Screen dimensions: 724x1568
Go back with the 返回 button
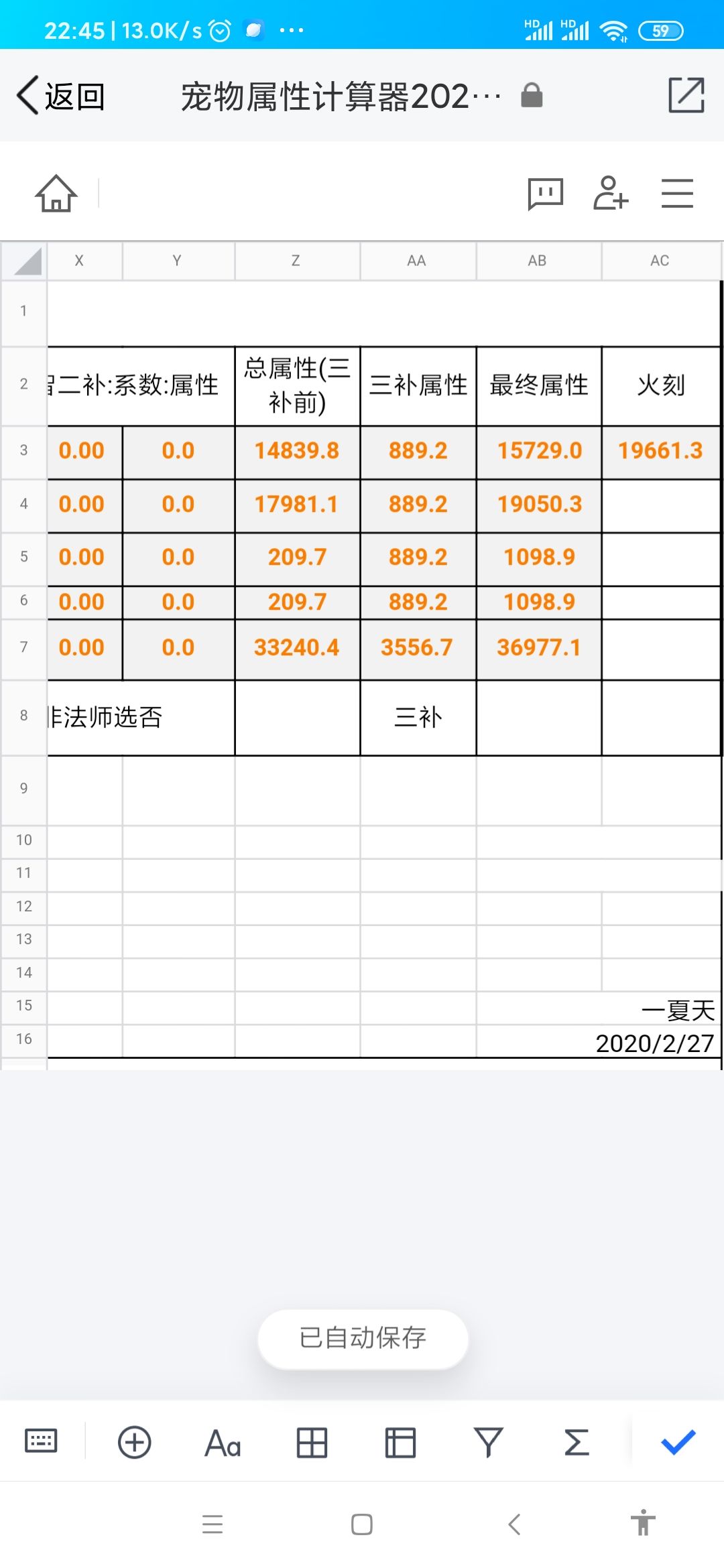click(60, 96)
